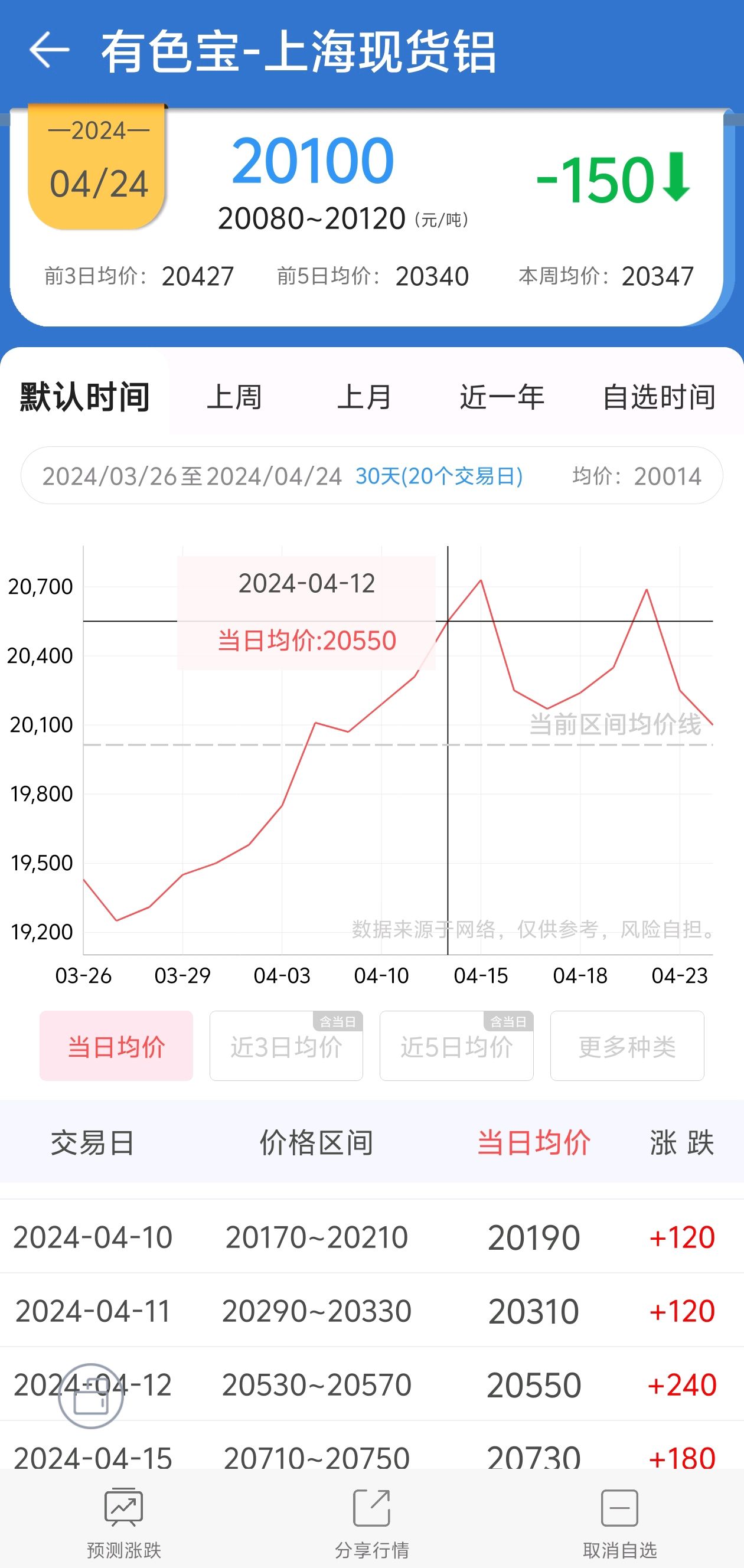This screenshot has width=744, height=1568.
Task: Show the 近一年 price trend
Action: pyautogui.click(x=502, y=397)
